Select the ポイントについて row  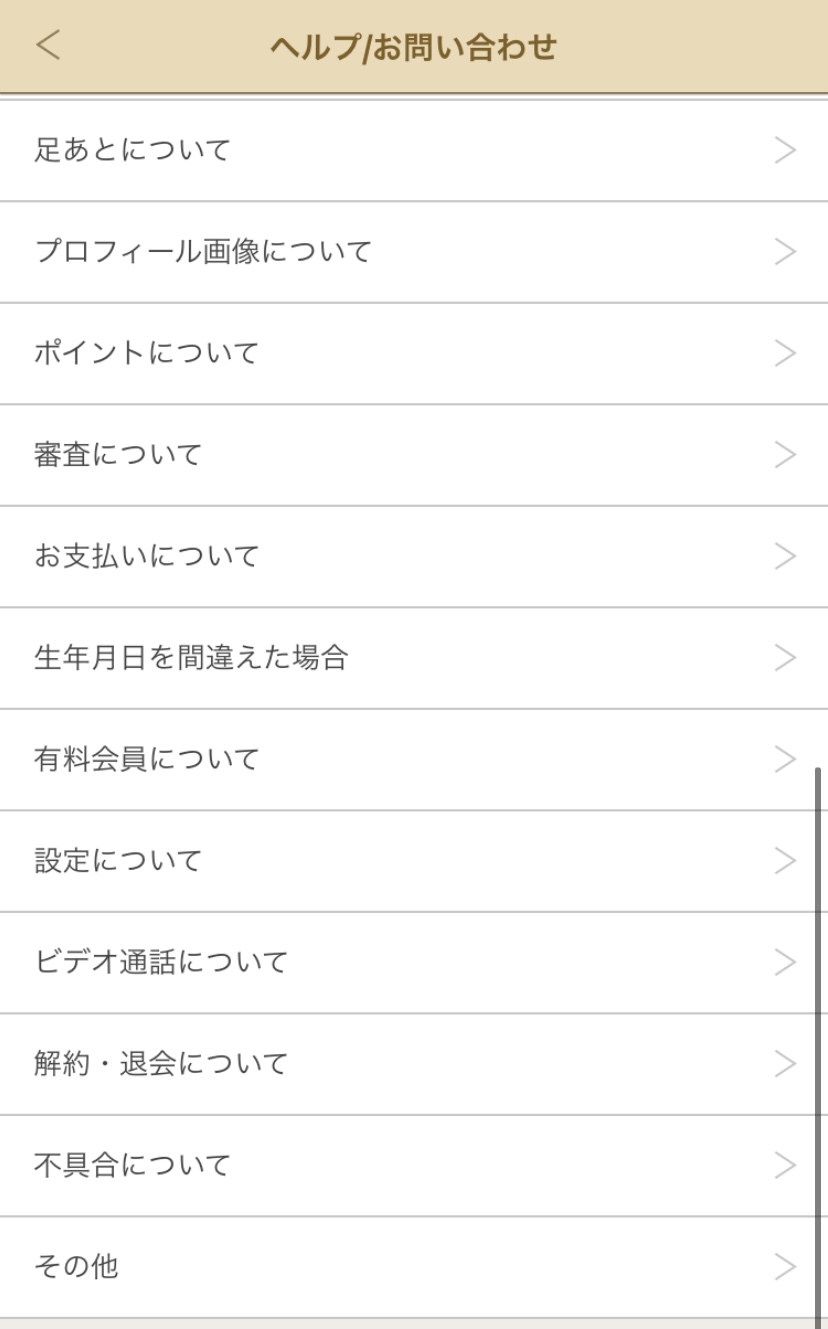pyautogui.click(x=414, y=354)
